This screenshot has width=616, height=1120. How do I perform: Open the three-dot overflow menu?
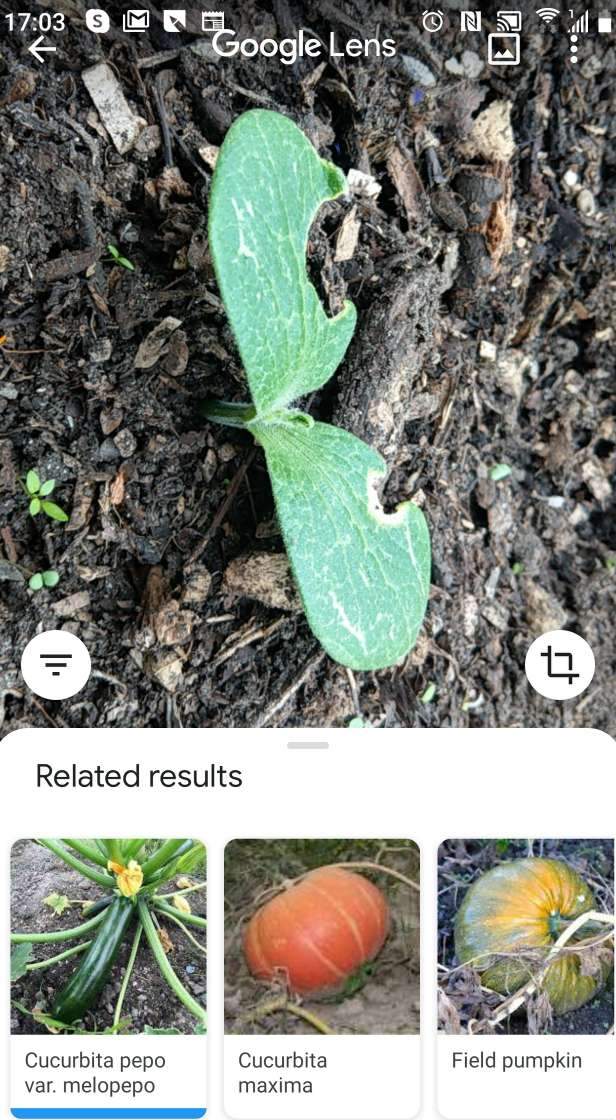(573, 48)
